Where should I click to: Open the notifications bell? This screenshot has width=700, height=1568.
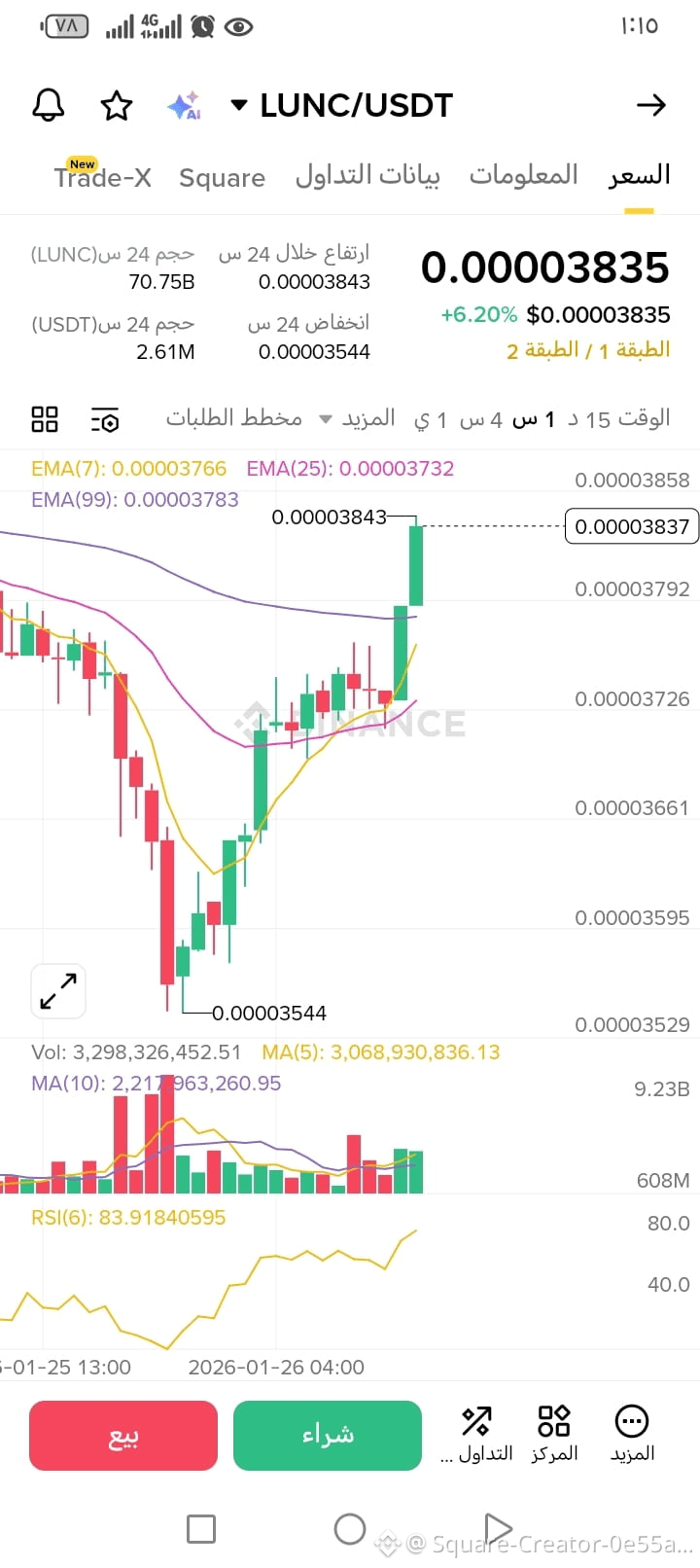click(49, 104)
